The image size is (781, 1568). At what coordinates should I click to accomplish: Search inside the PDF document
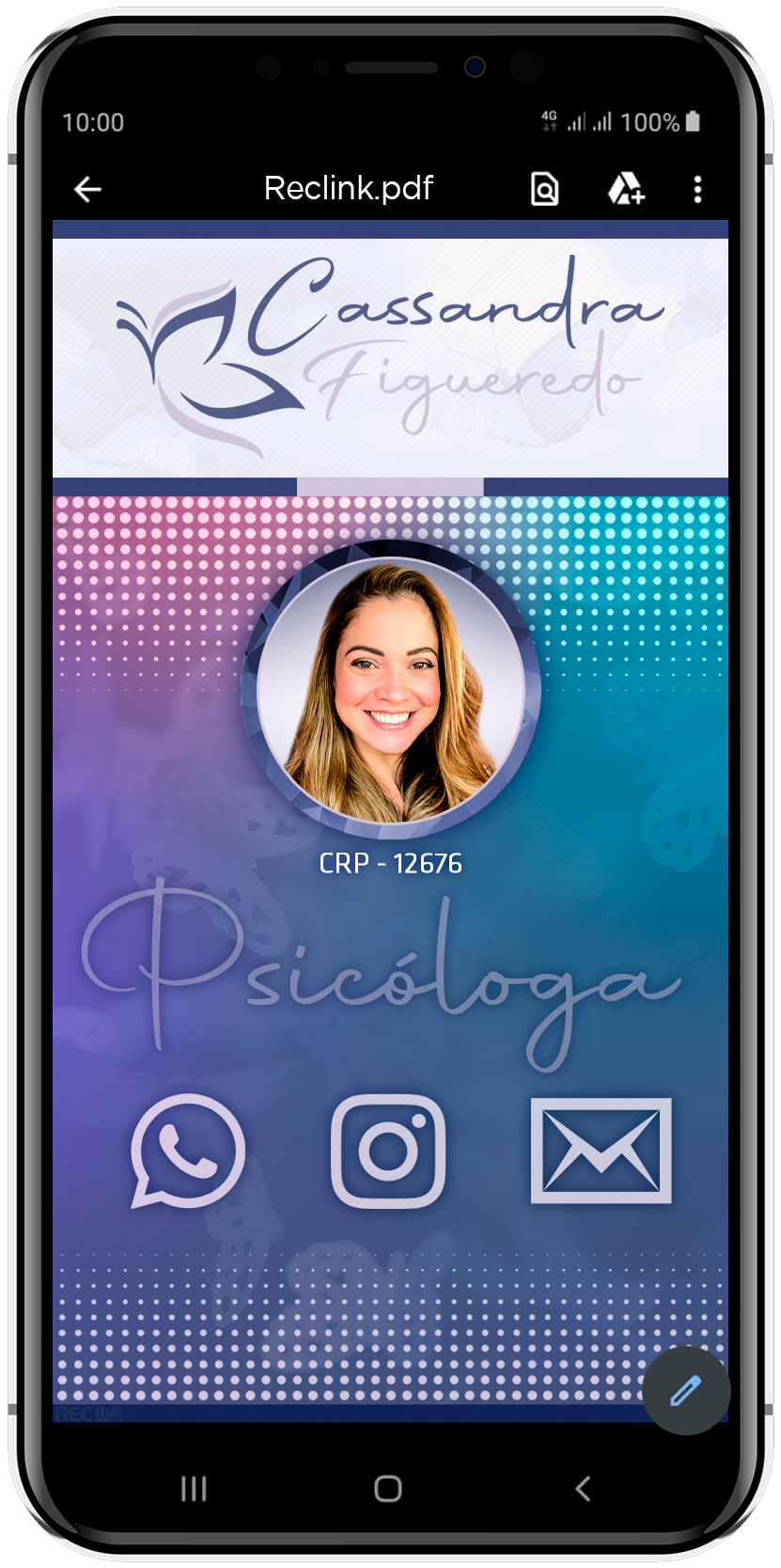click(x=544, y=189)
